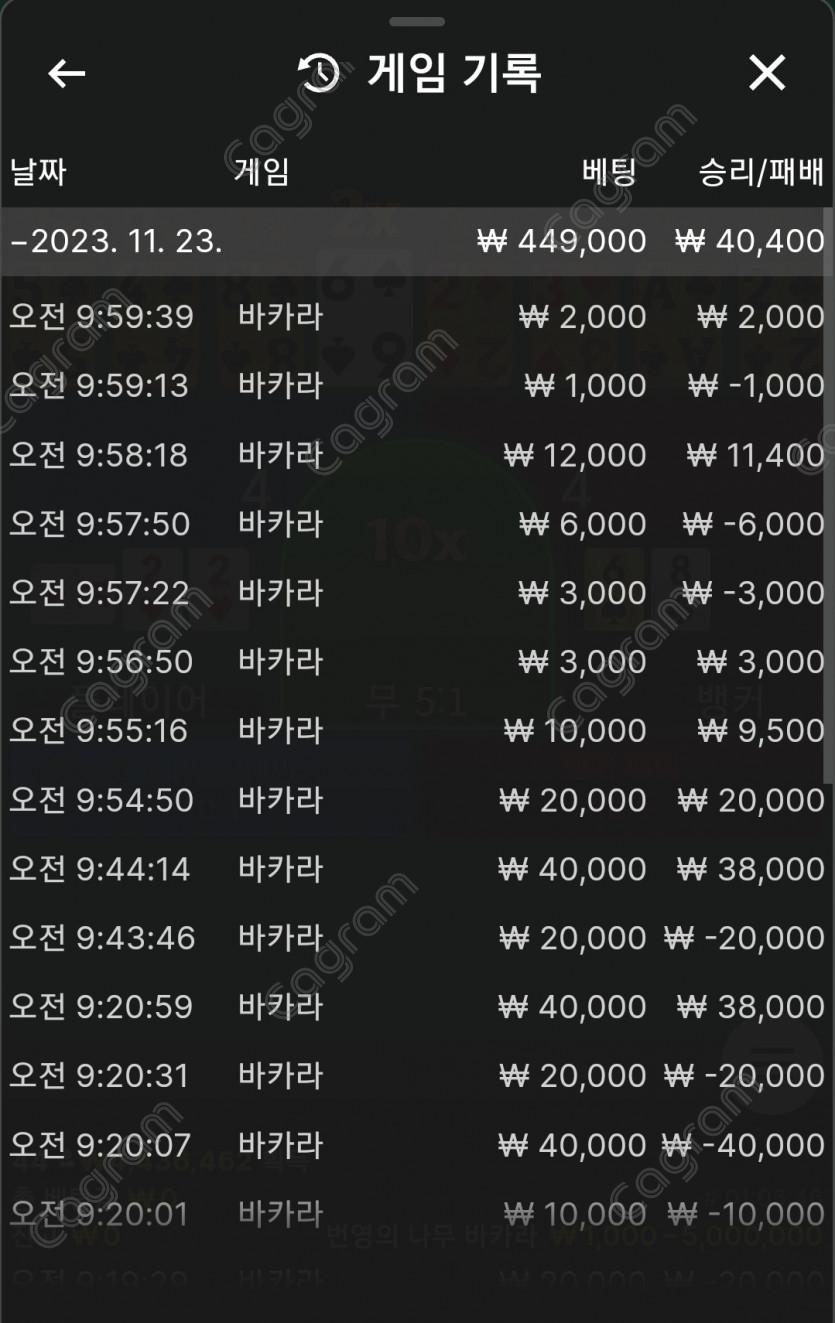Open the 9:43:46 baccarat round
This screenshot has height=1323, width=835.
click(415, 938)
